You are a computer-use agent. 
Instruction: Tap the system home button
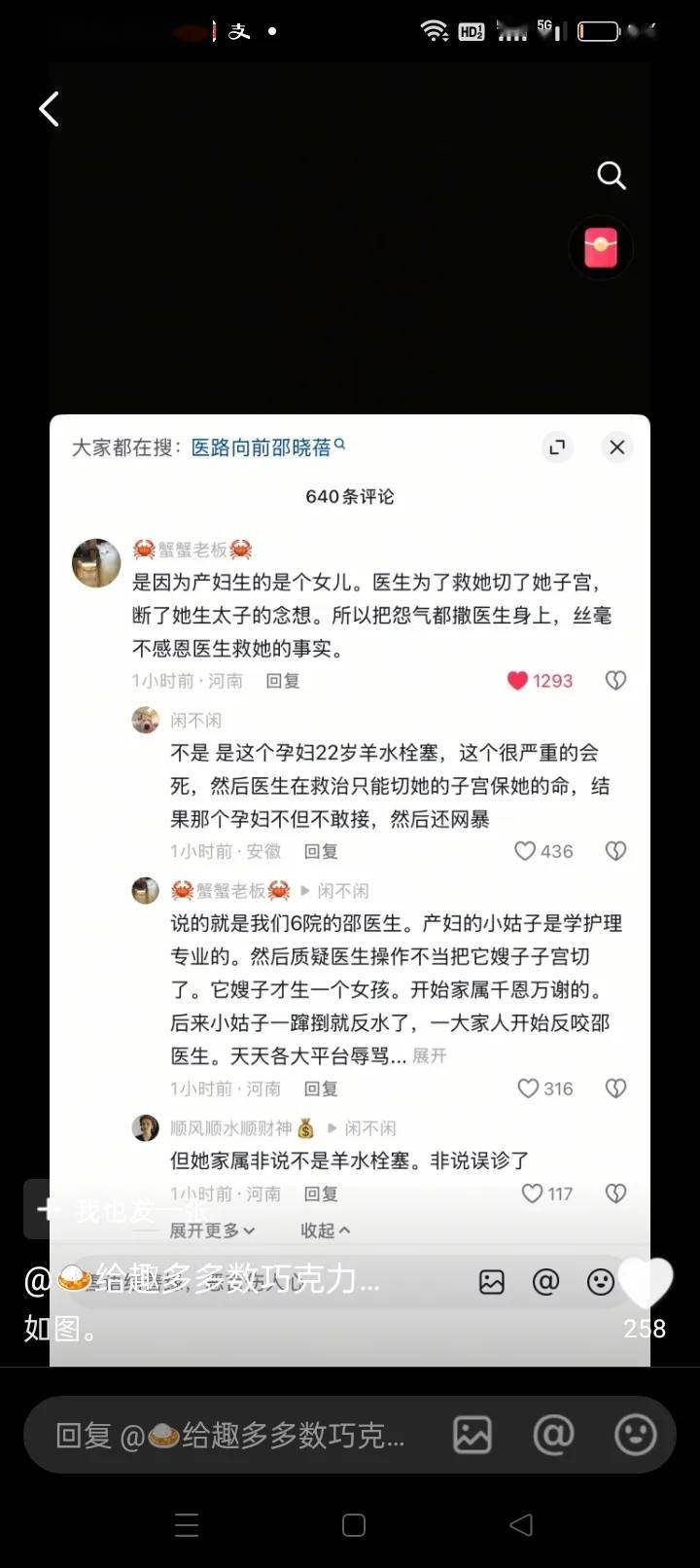[354, 1525]
